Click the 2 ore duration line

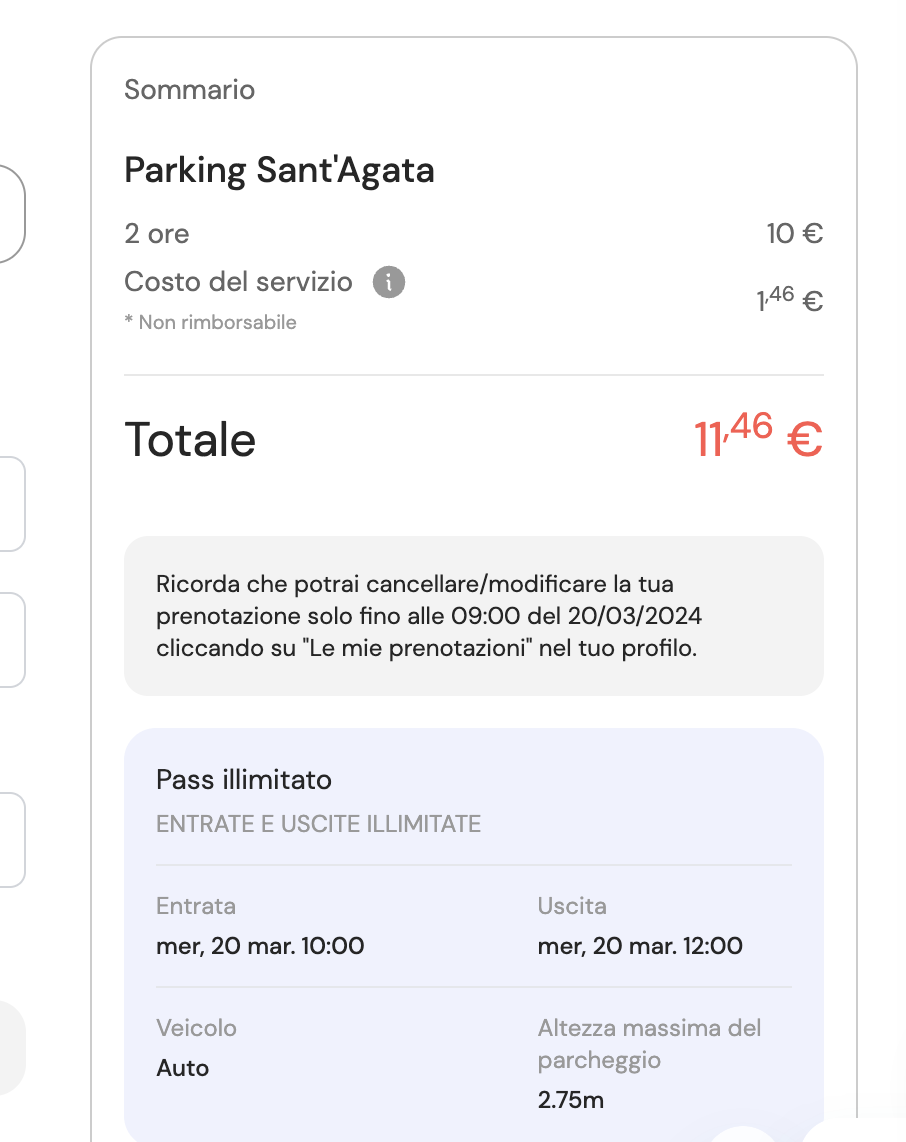155,234
